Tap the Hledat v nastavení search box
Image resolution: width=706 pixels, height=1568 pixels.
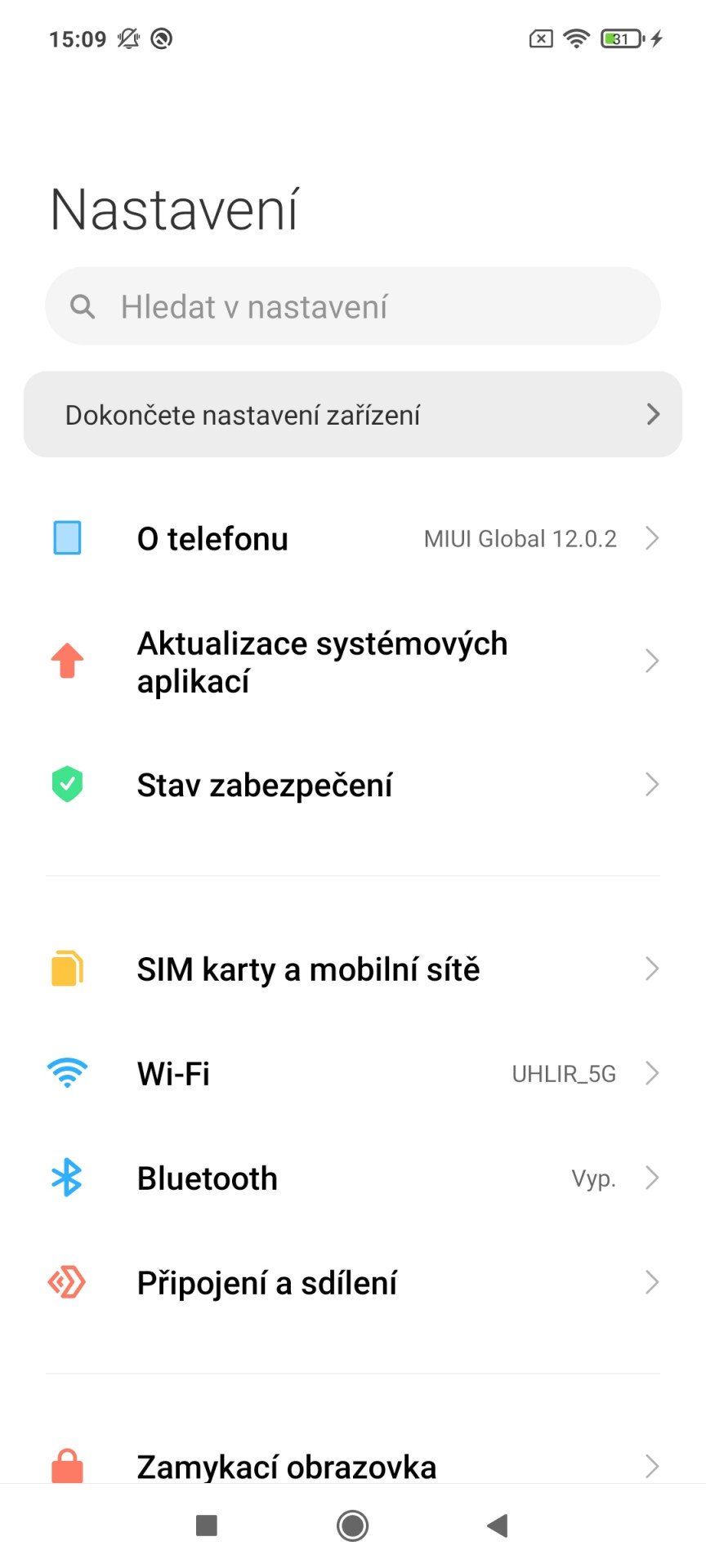point(353,306)
